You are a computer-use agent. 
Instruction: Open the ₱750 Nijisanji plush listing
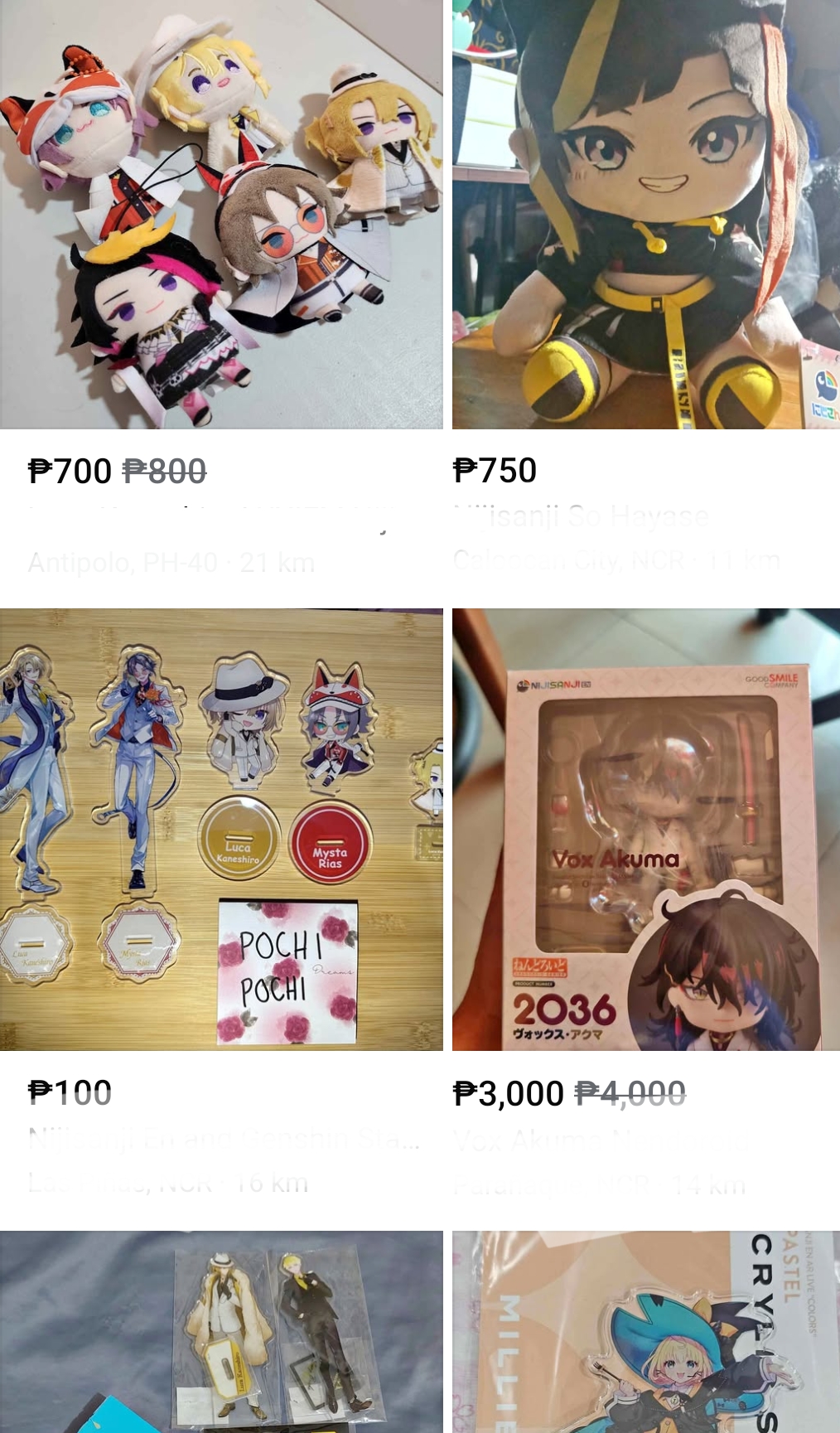(x=645, y=214)
